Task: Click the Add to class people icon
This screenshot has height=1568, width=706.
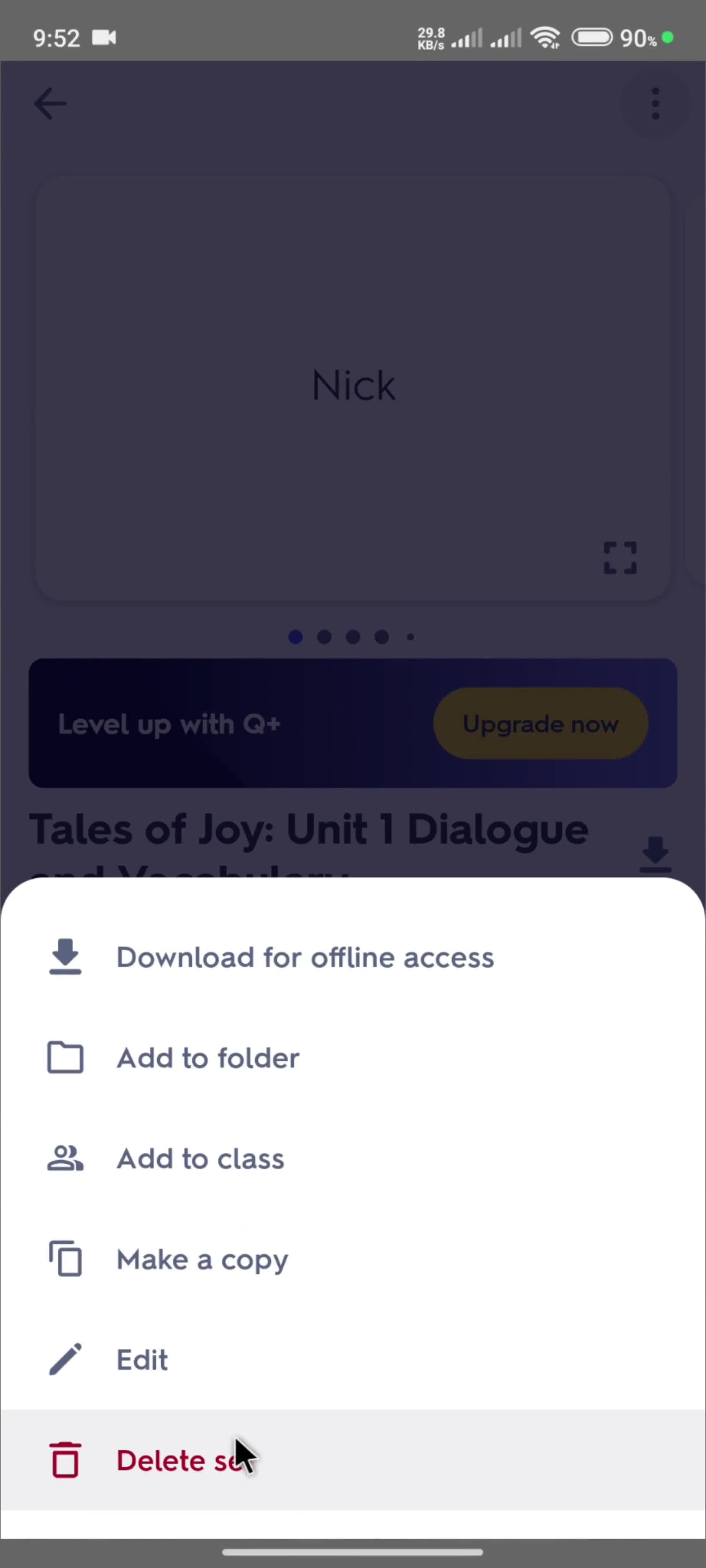Action: (65, 1158)
